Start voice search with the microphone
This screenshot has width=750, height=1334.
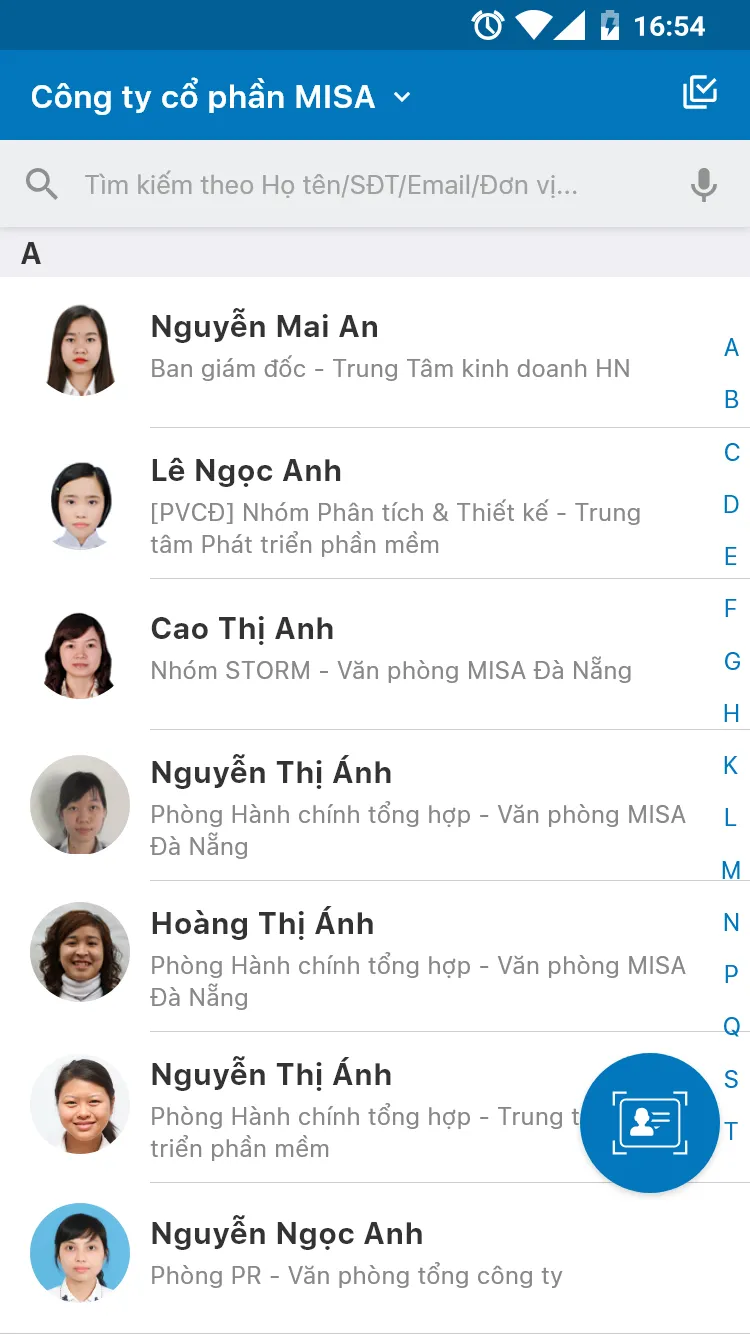point(704,185)
